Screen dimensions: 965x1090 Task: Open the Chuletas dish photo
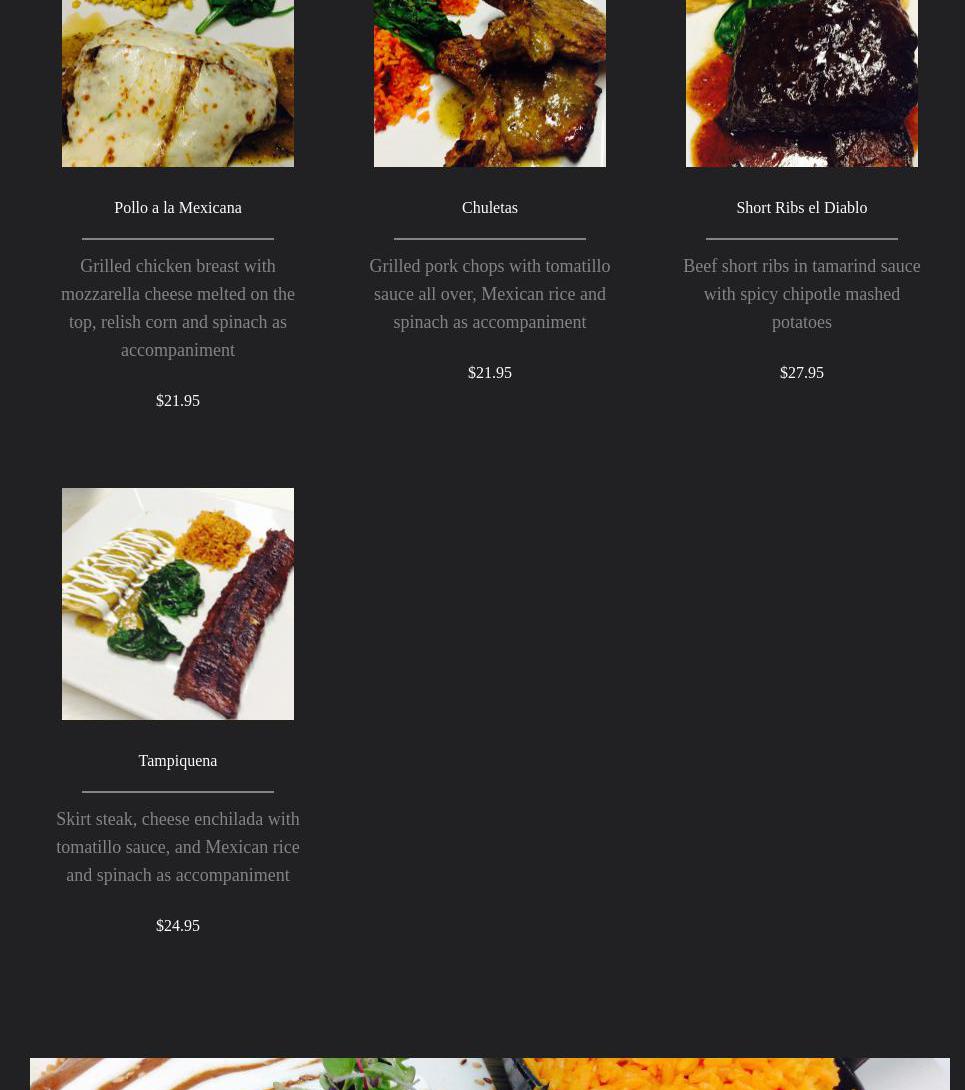[490, 83]
